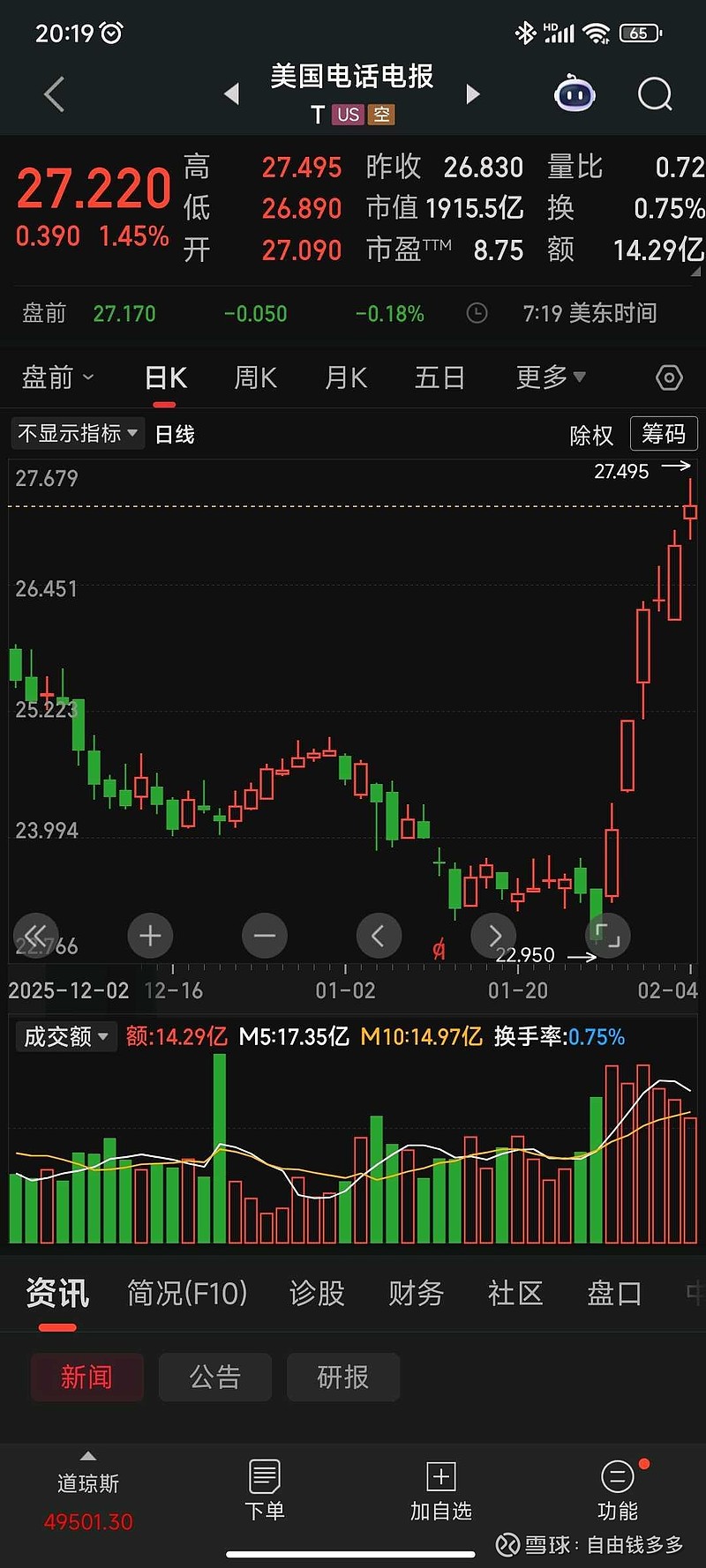Image resolution: width=706 pixels, height=1568 pixels.
Task: Switch to the 周K weekly chart tab
Action: pyautogui.click(x=254, y=377)
